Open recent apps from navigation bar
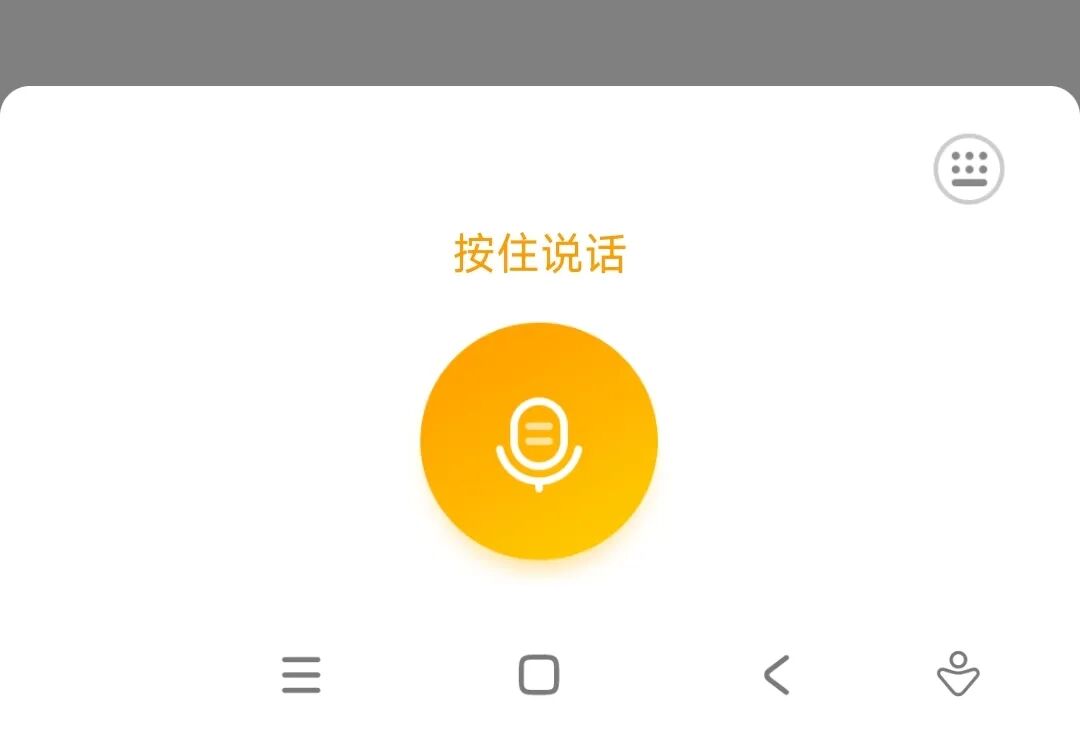 301,675
